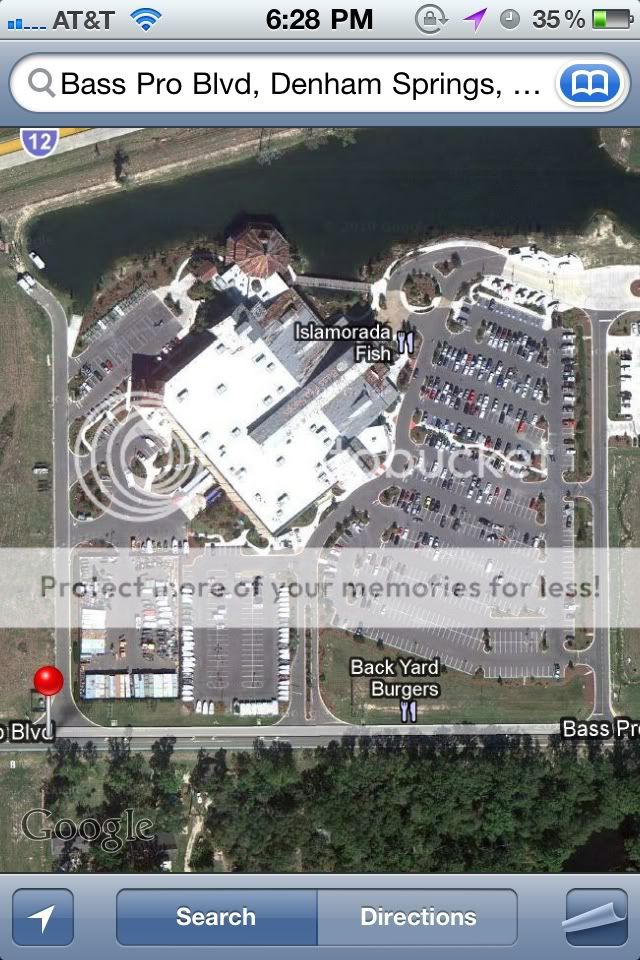Image resolution: width=640 pixels, height=960 pixels.
Task: Reveal map options with the page curl
Action: pos(596,916)
